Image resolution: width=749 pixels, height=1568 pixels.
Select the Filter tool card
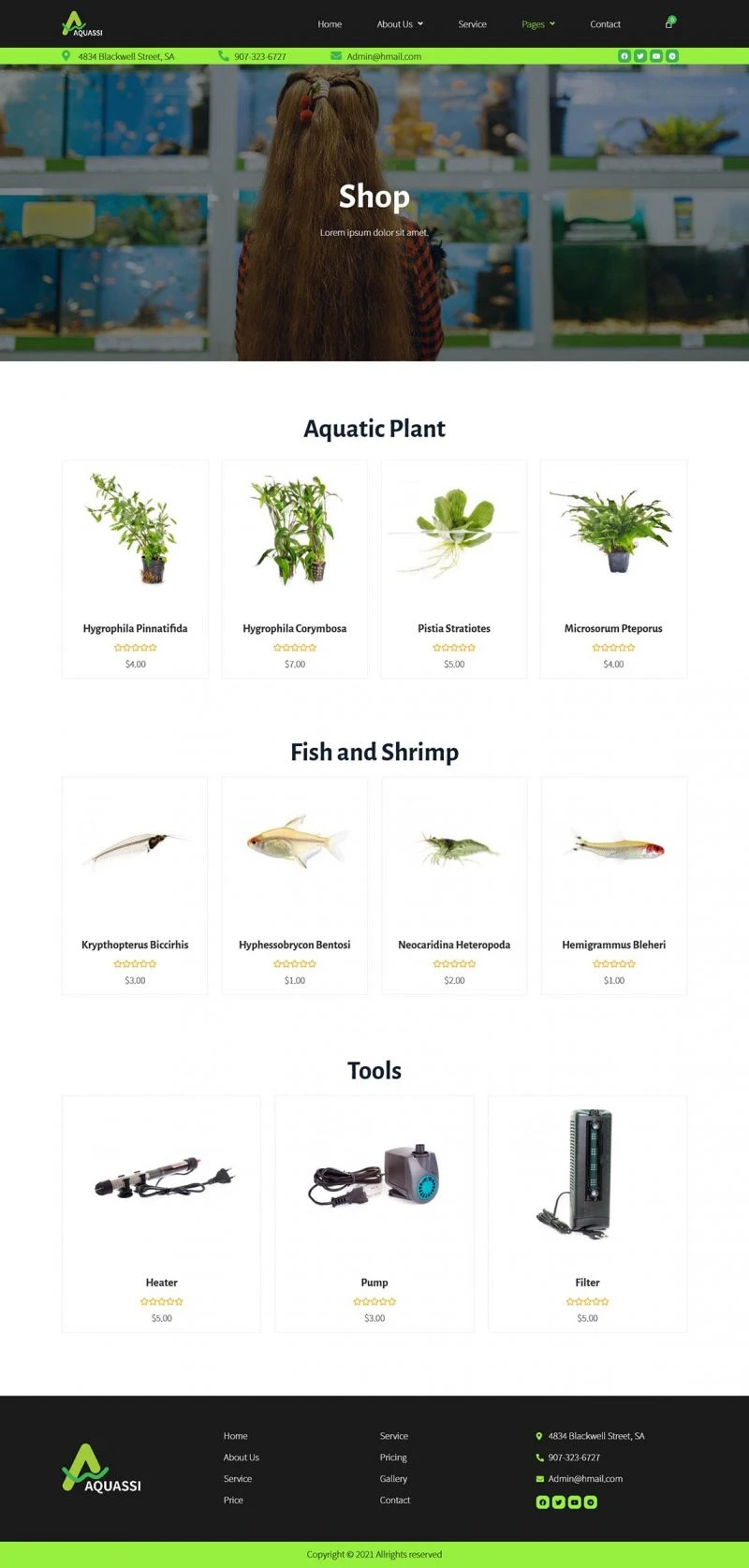coord(587,1213)
